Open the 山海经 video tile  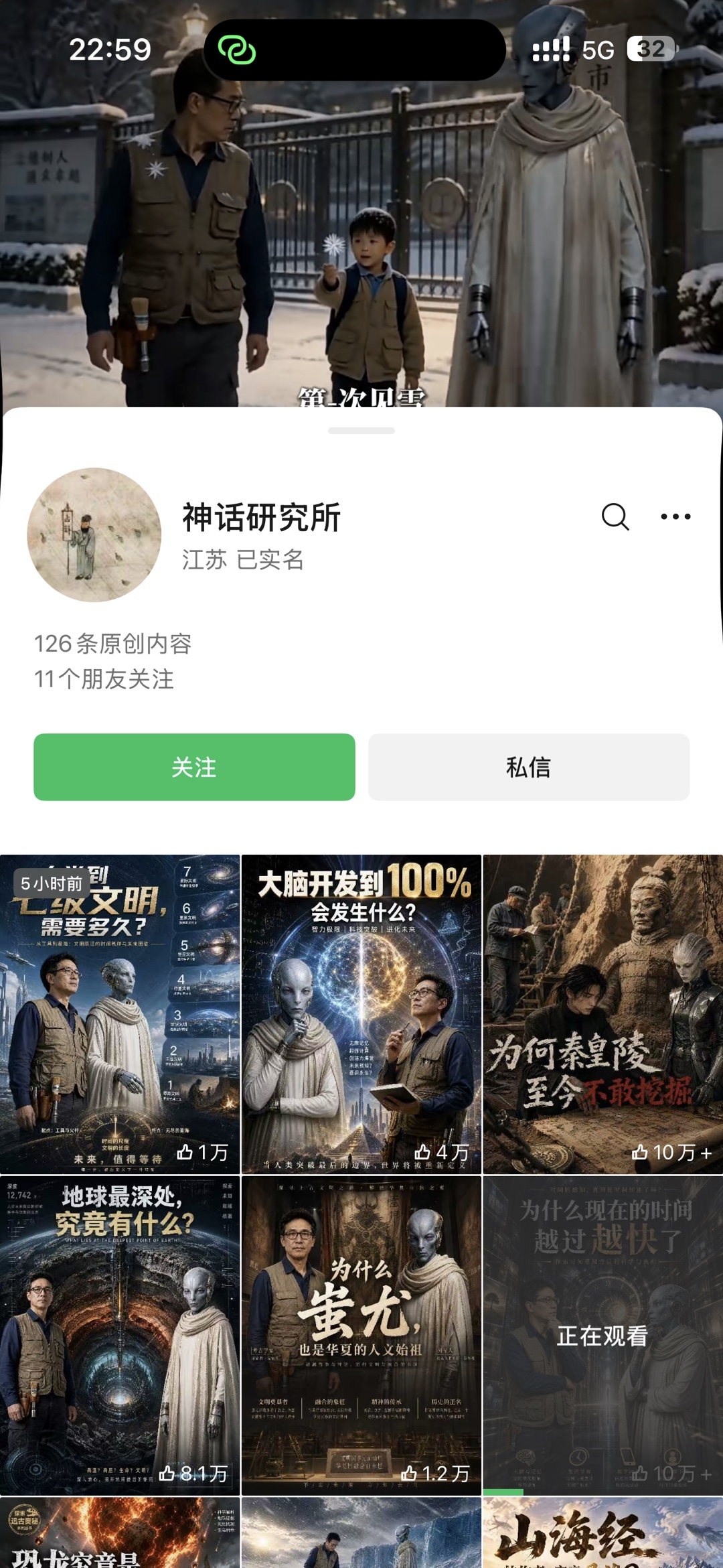(x=603, y=1533)
